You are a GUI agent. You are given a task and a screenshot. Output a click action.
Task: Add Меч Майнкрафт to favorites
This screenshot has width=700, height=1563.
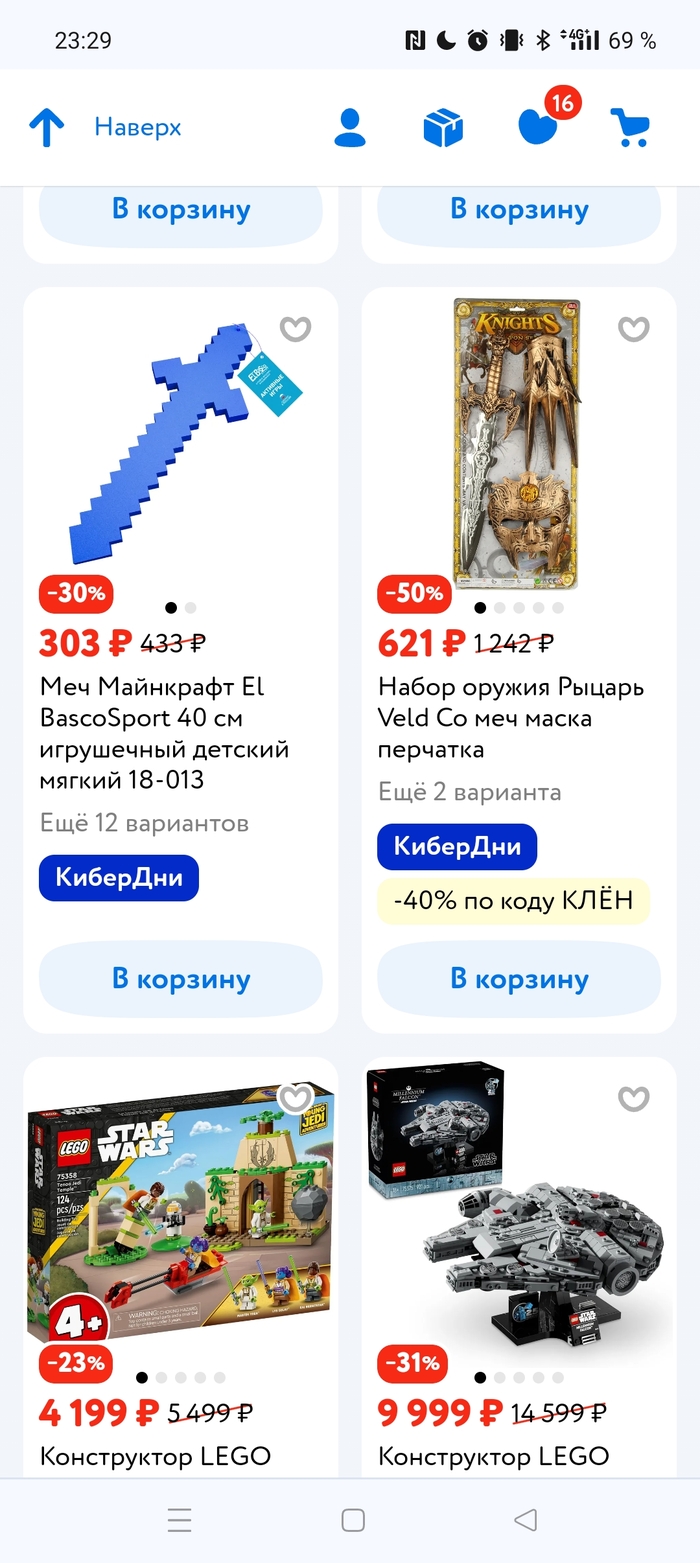[x=295, y=329]
